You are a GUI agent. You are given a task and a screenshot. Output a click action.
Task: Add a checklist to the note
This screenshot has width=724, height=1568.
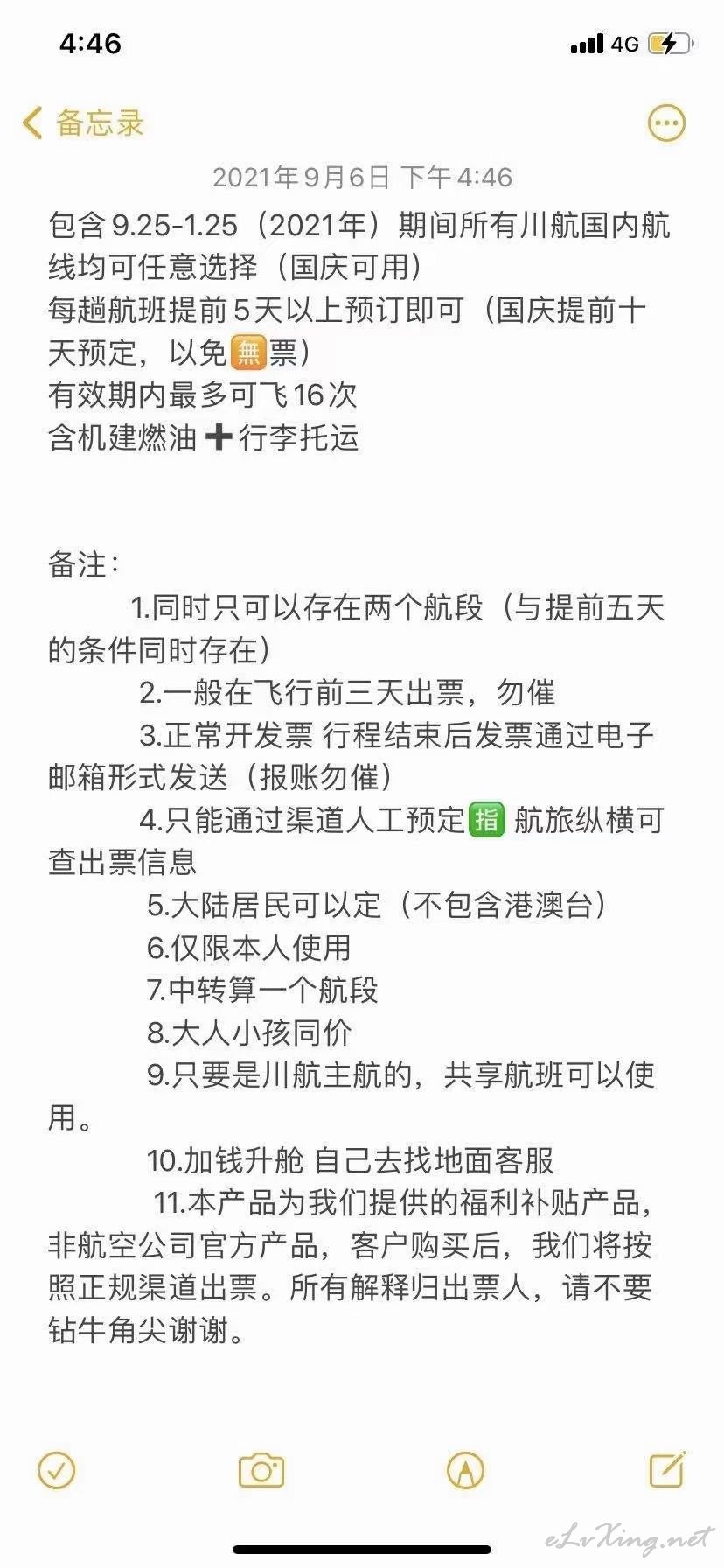(x=57, y=1471)
